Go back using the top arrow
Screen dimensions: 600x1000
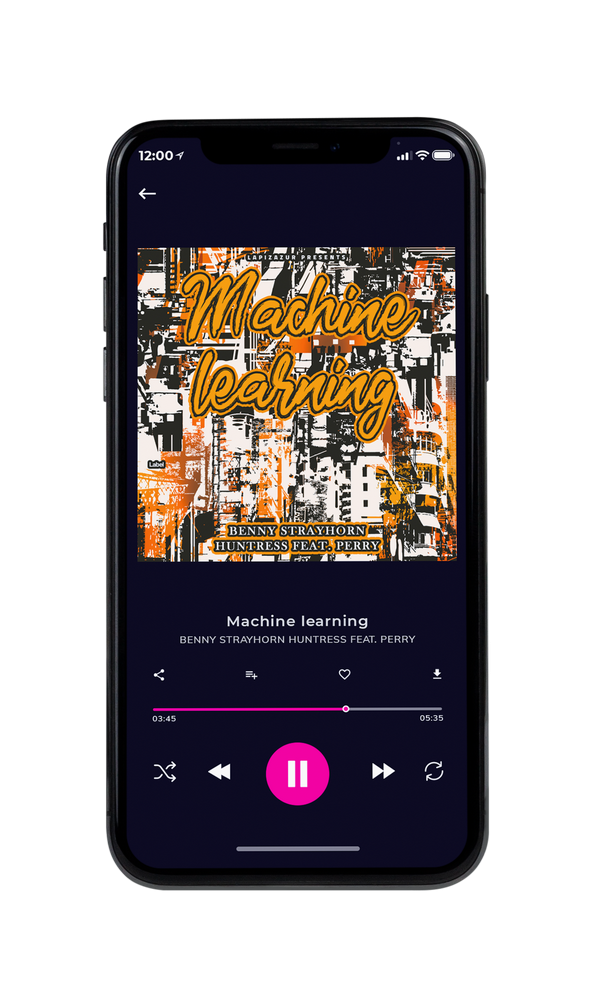click(147, 193)
